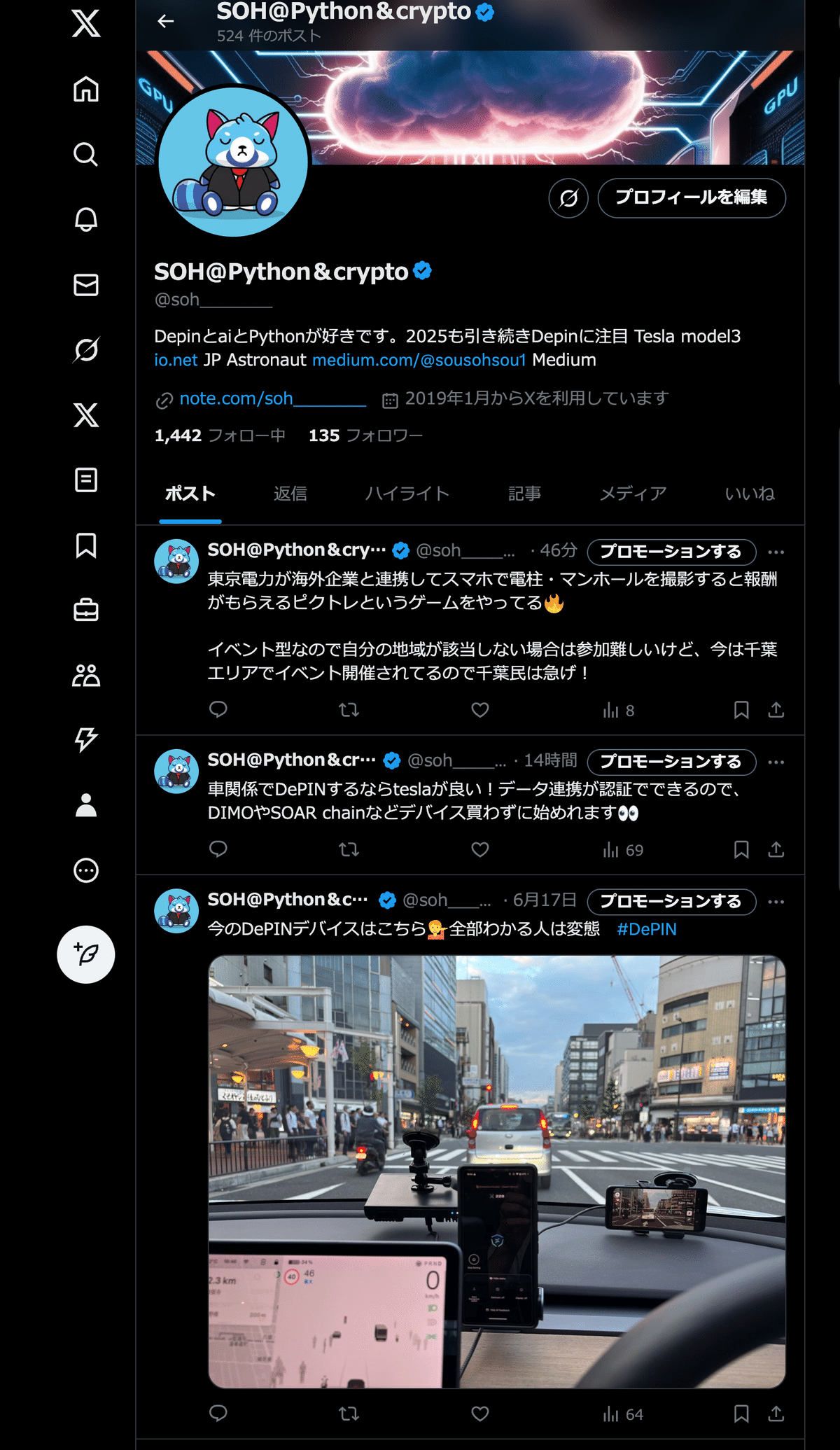Open more options on the 6月17日 post
This screenshot has height=1450, width=840.
click(776, 902)
